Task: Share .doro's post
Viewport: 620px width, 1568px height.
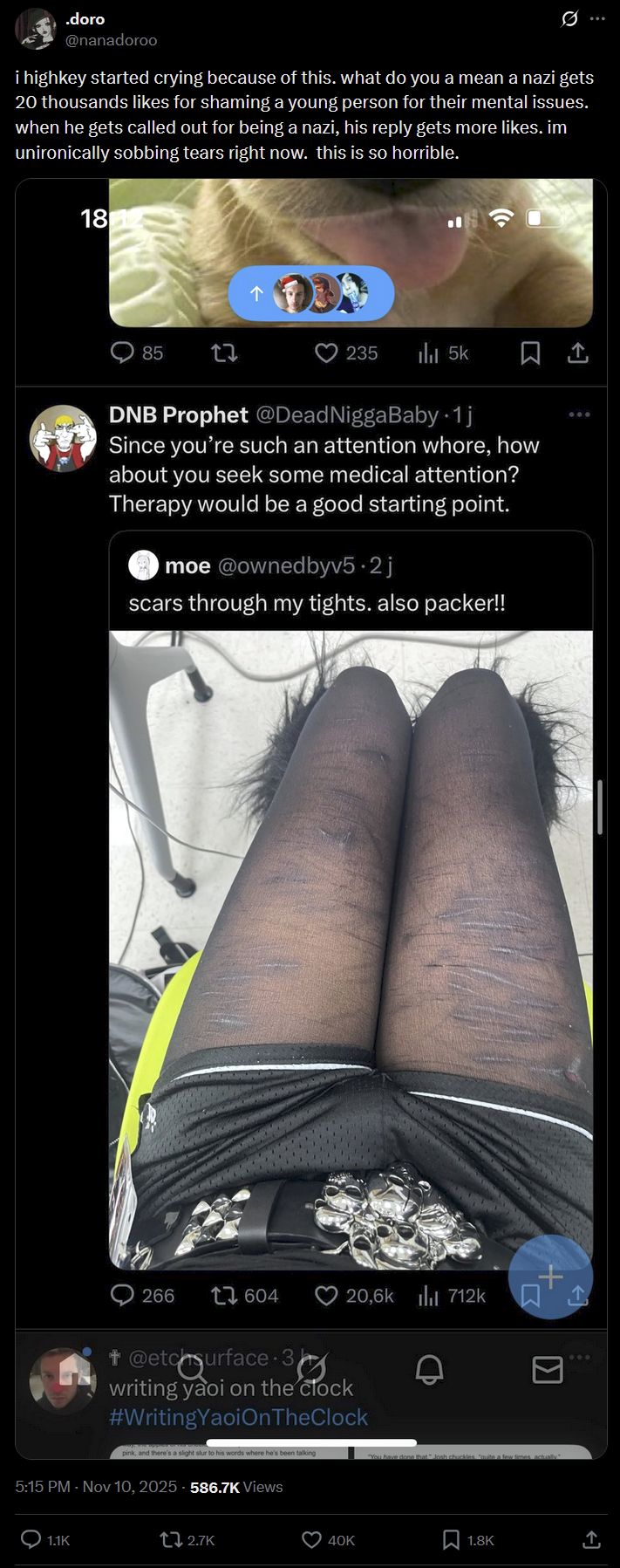Action: click(x=591, y=1539)
